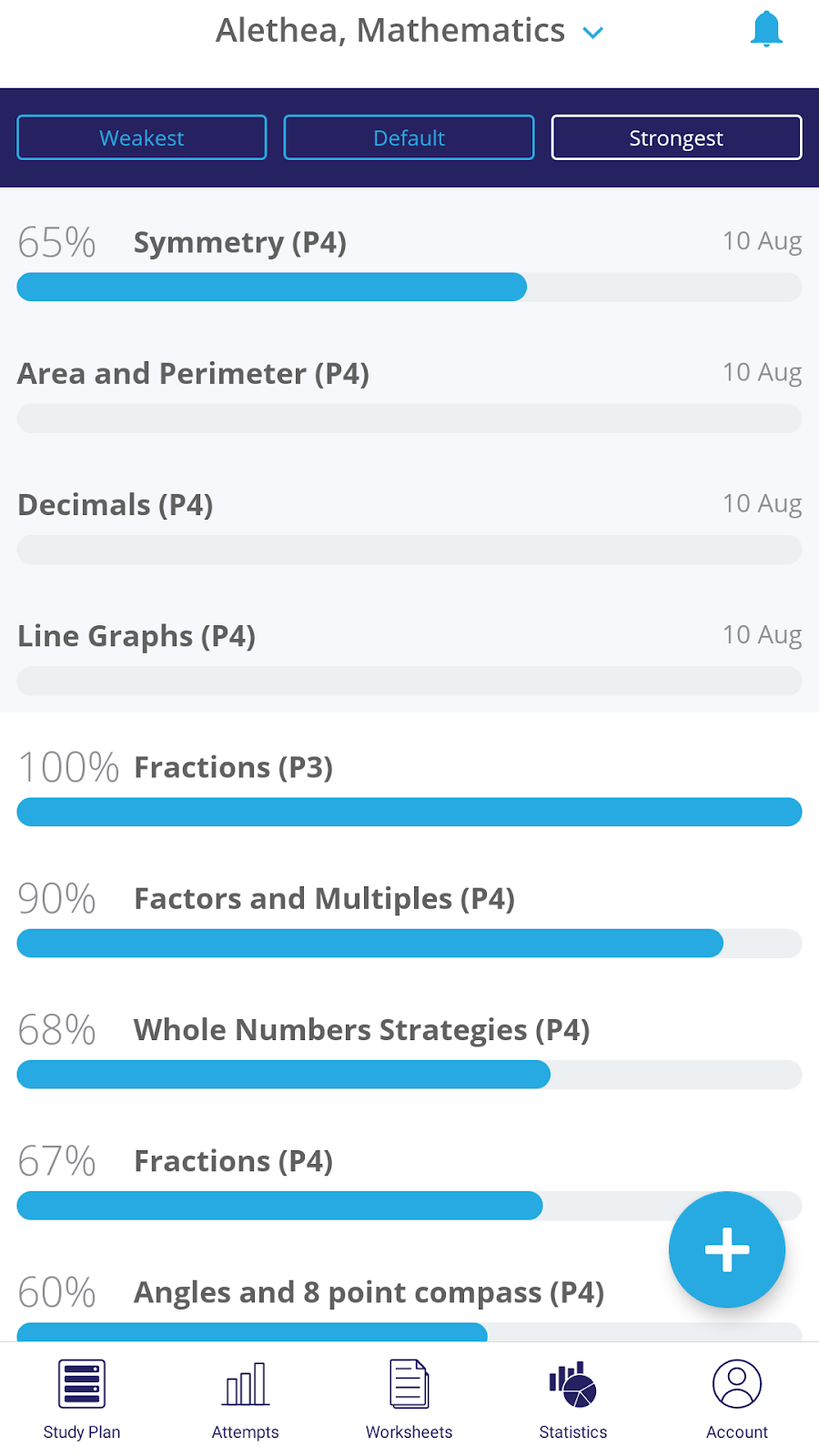Open Area and Perimeter (P4)
This screenshot has width=819, height=1456.
(x=193, y=374)
